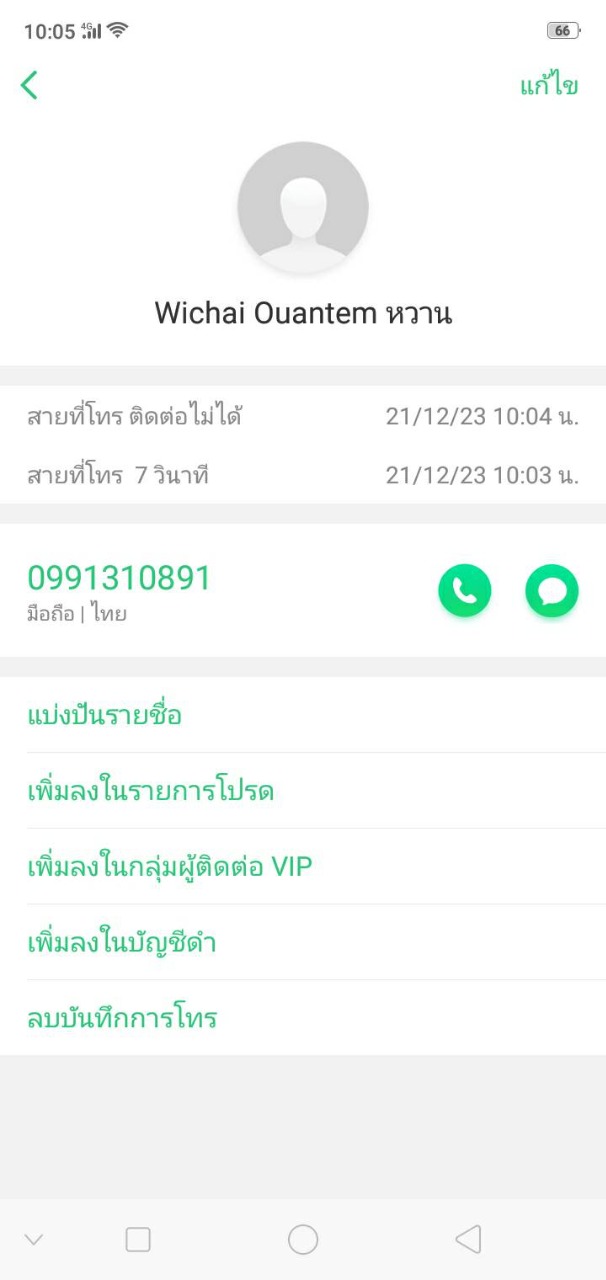The image size is (606, 1280).
Task: Open the 7 วินาที call log entry
Action: coord(302,475)
